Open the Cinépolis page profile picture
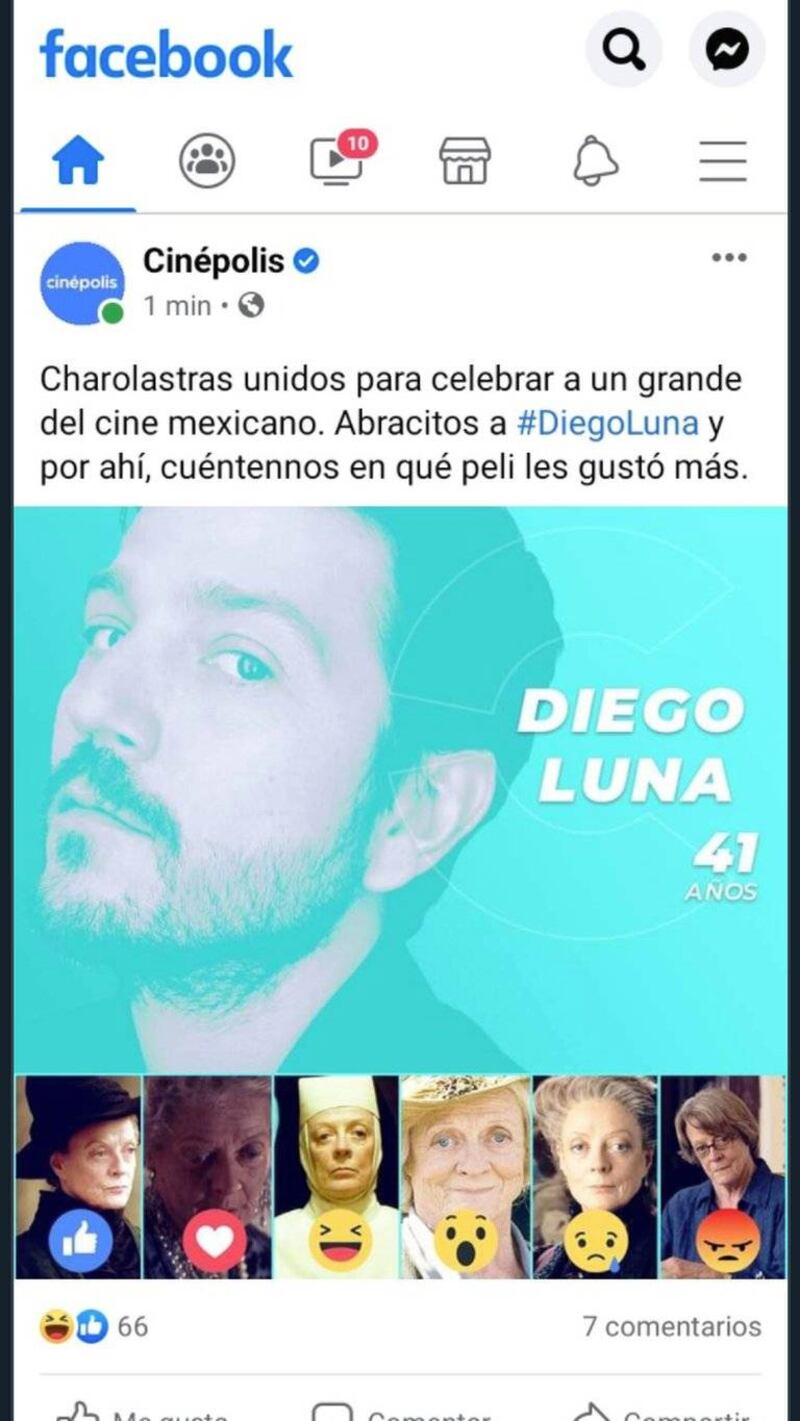Viewport: 800px width, 1421px height. click(x=82, y=284)
